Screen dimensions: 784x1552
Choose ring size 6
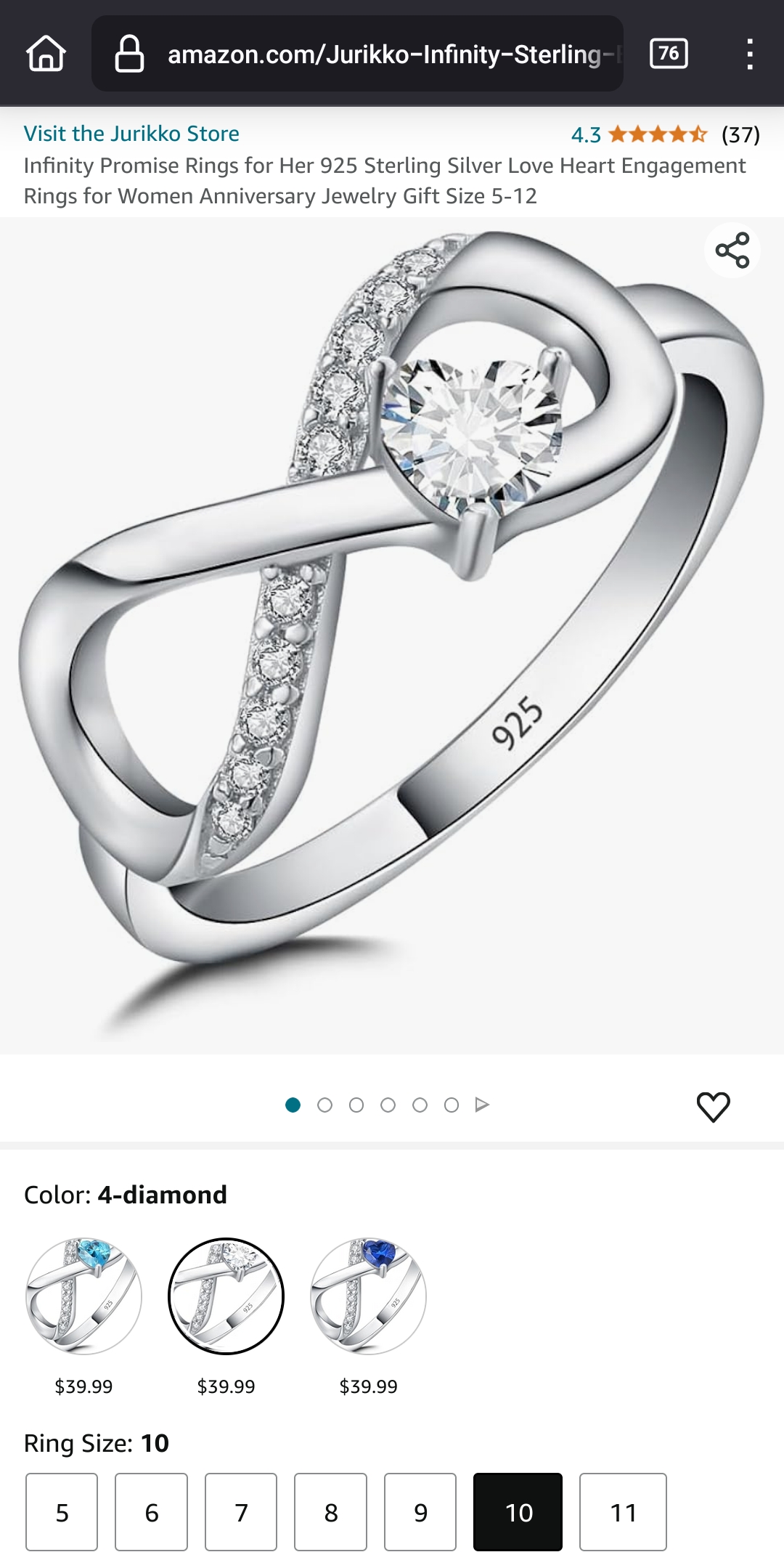(x=151, y=1512)
